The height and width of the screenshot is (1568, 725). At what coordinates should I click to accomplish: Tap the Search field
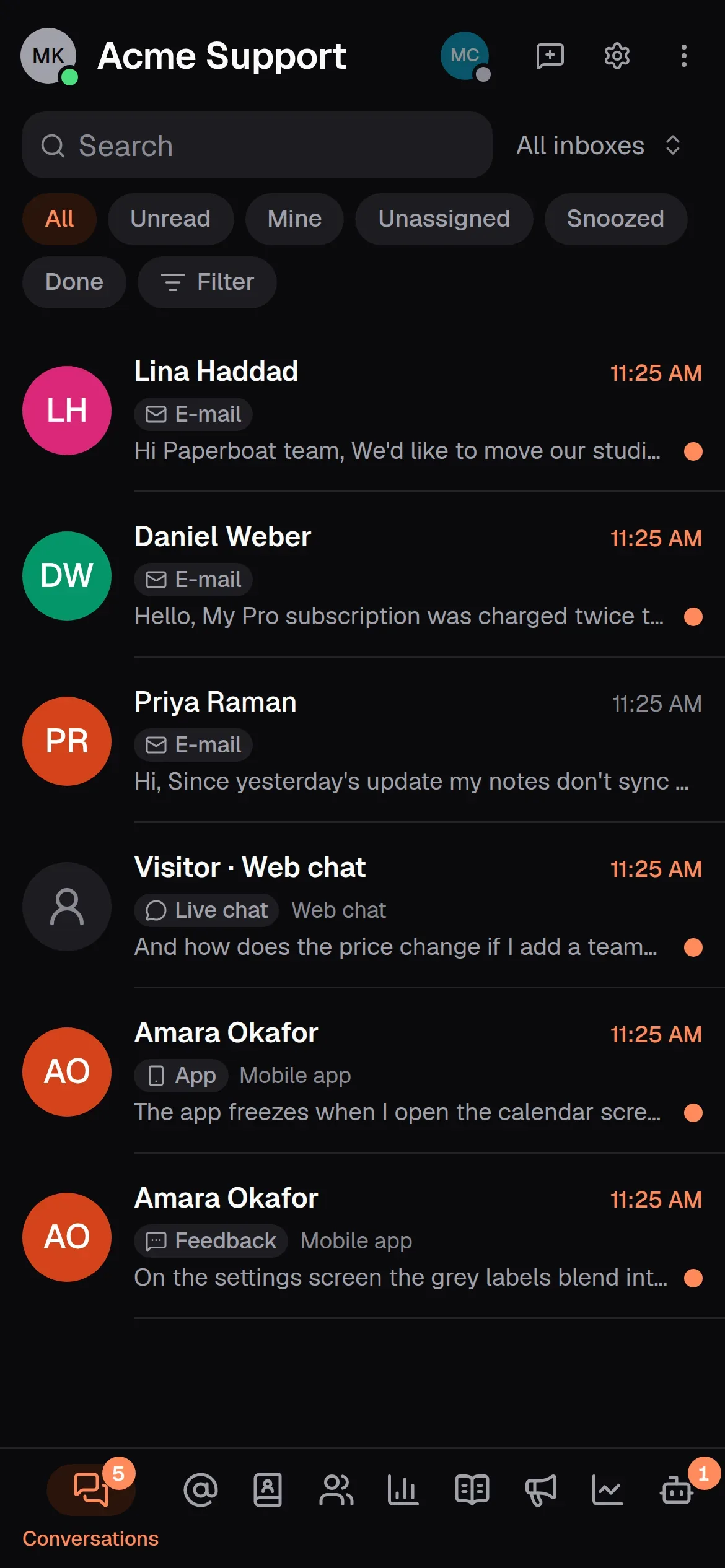point(257,146)
